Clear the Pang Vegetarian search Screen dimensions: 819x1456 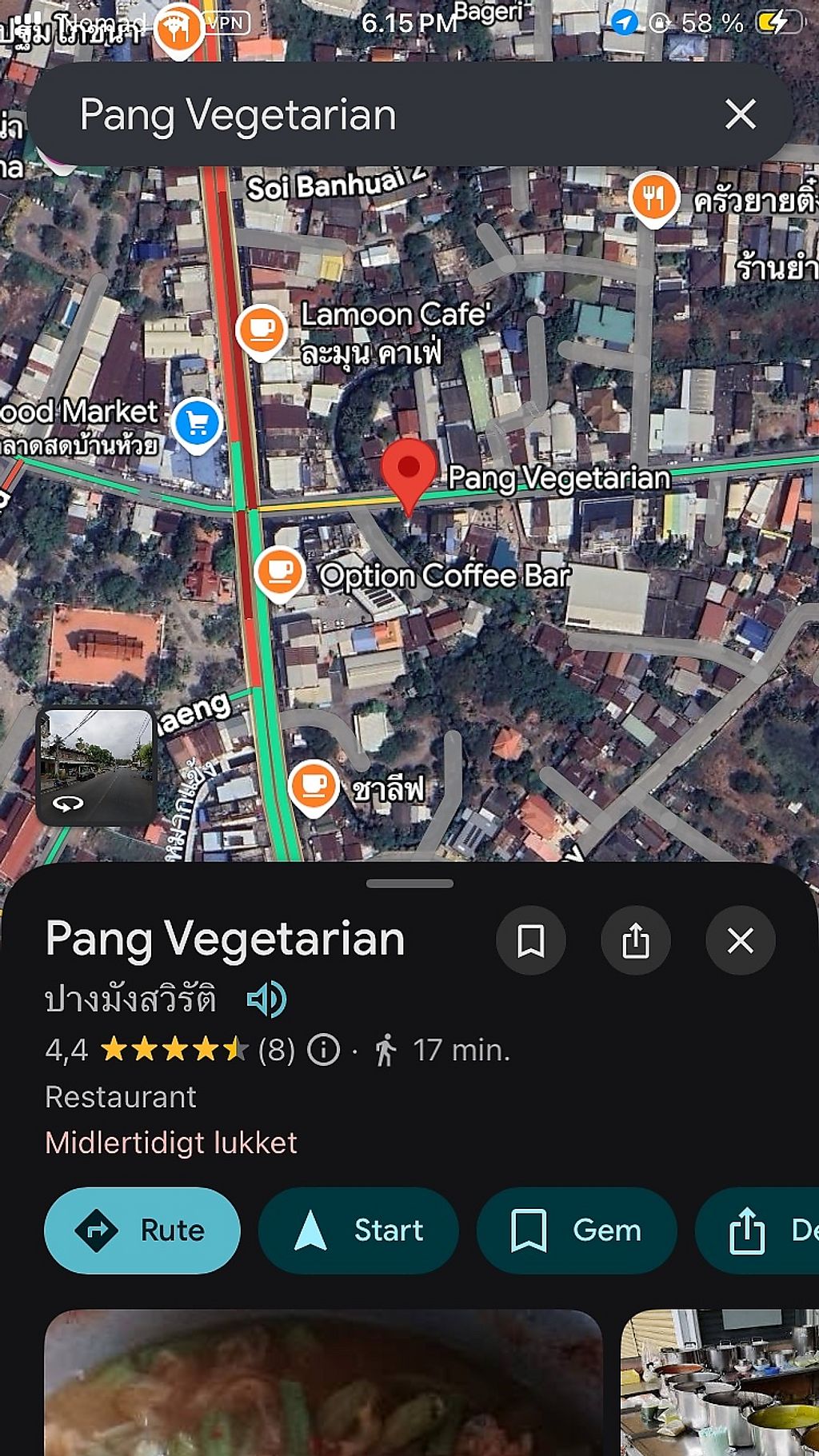[741, 114]
